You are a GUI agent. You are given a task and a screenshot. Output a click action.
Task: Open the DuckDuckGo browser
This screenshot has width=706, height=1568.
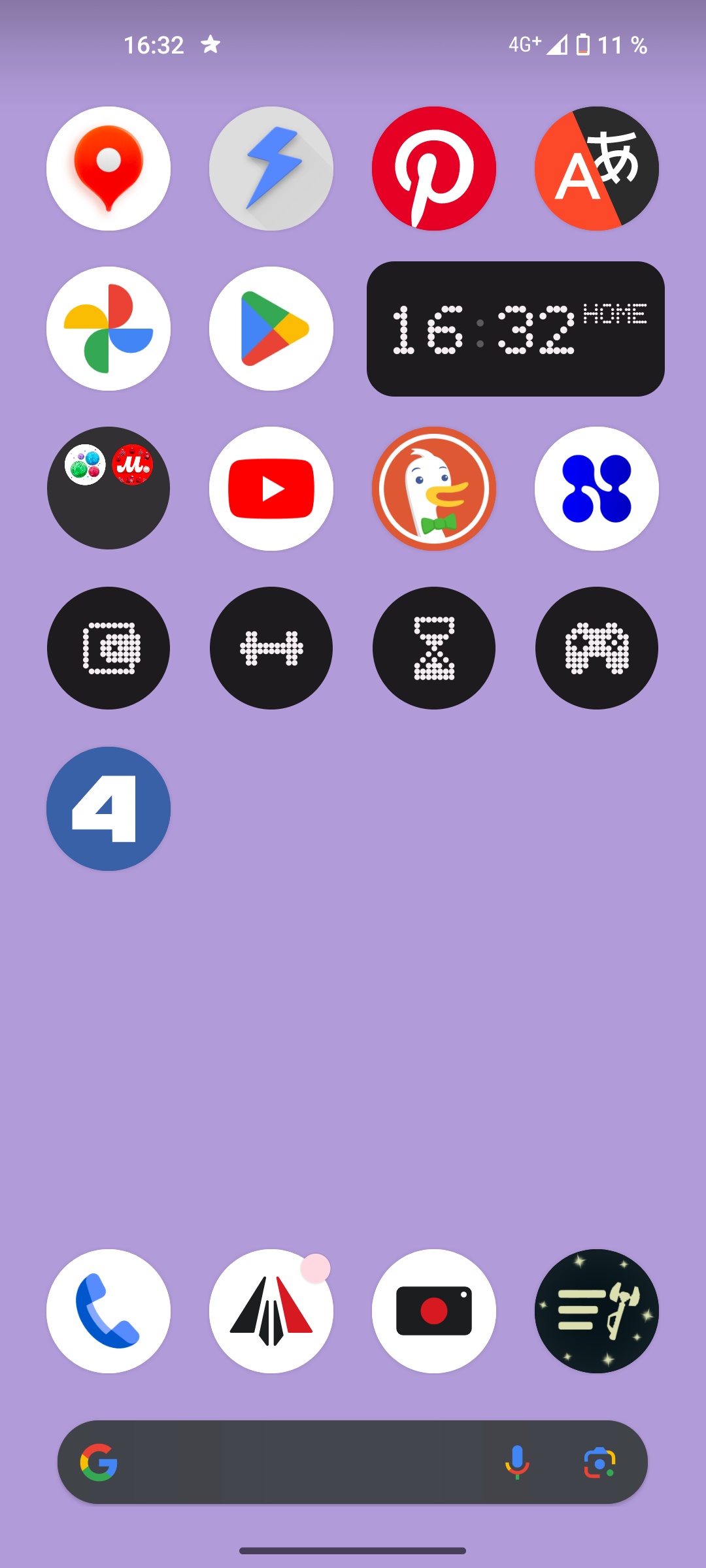[434, 488]
